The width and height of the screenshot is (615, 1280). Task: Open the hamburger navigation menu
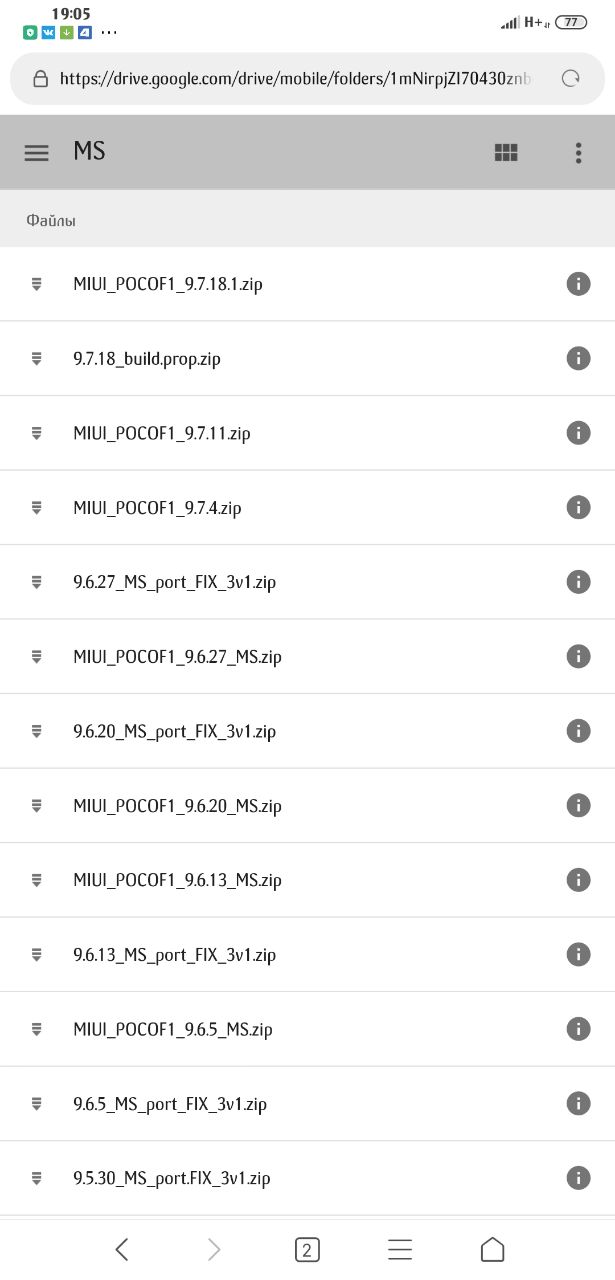click(37, 153)
